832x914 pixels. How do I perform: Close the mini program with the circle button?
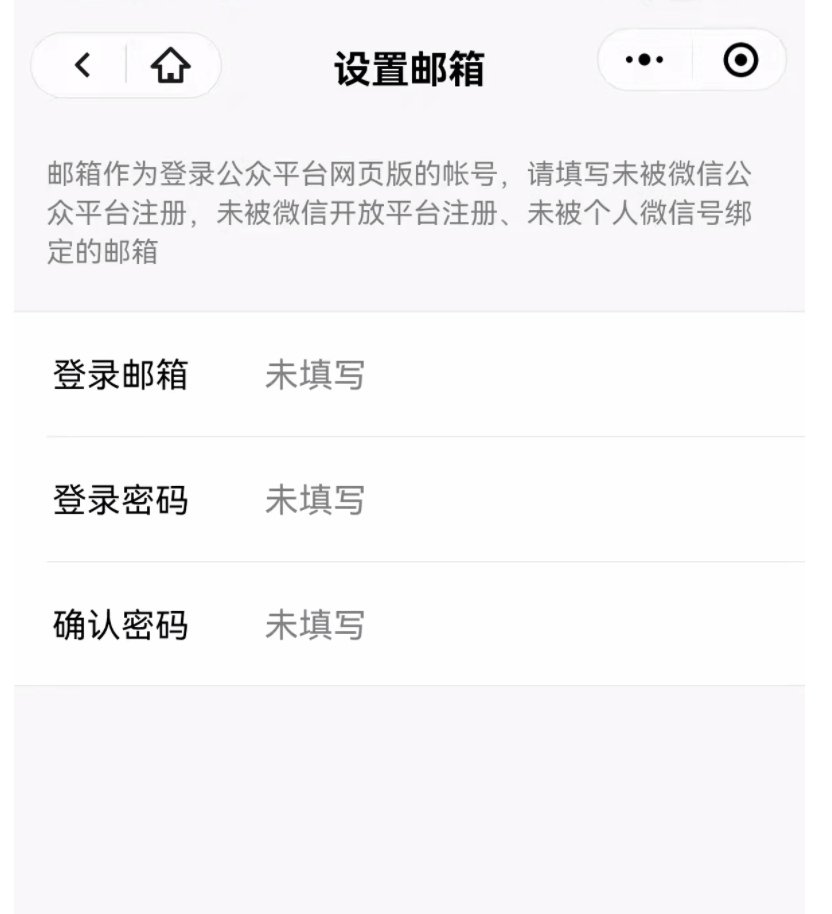[x=740, y=61]
